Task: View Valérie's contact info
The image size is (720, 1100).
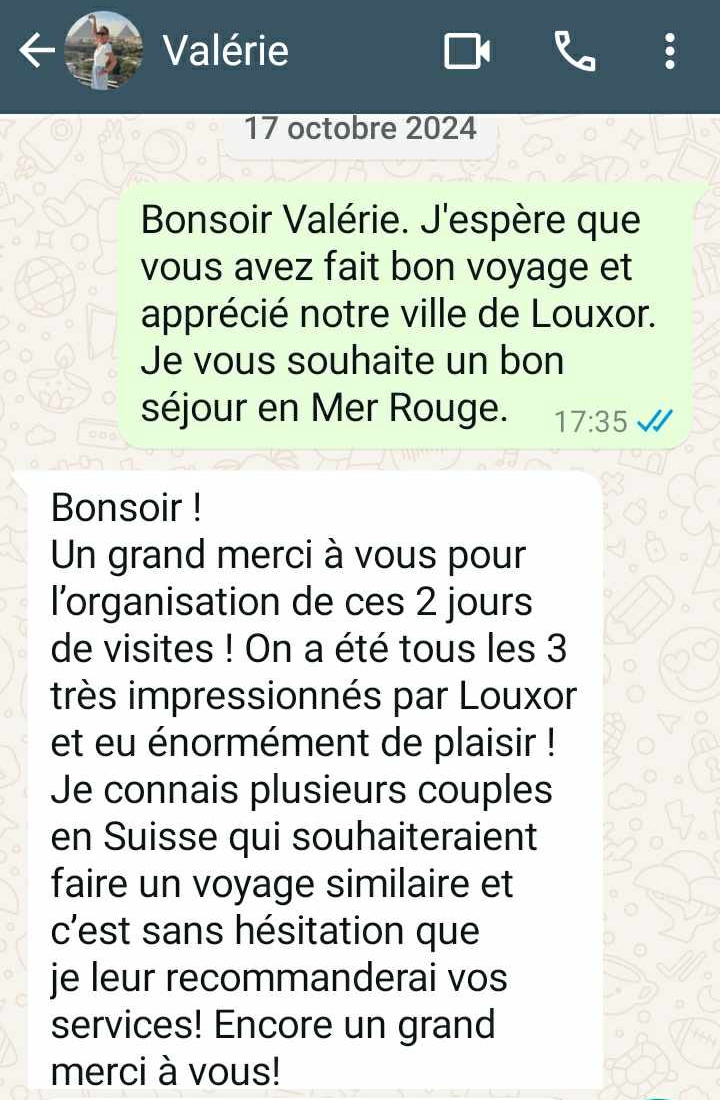Action: 226,51
